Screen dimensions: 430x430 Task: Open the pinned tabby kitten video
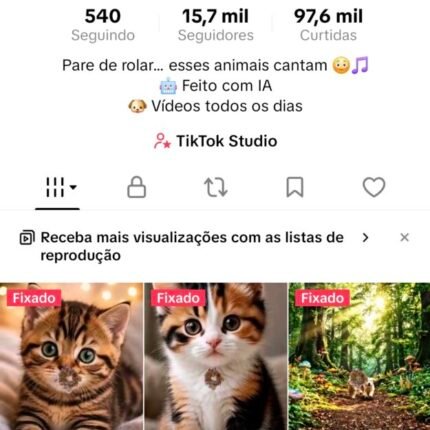click(x=71, y=356)
